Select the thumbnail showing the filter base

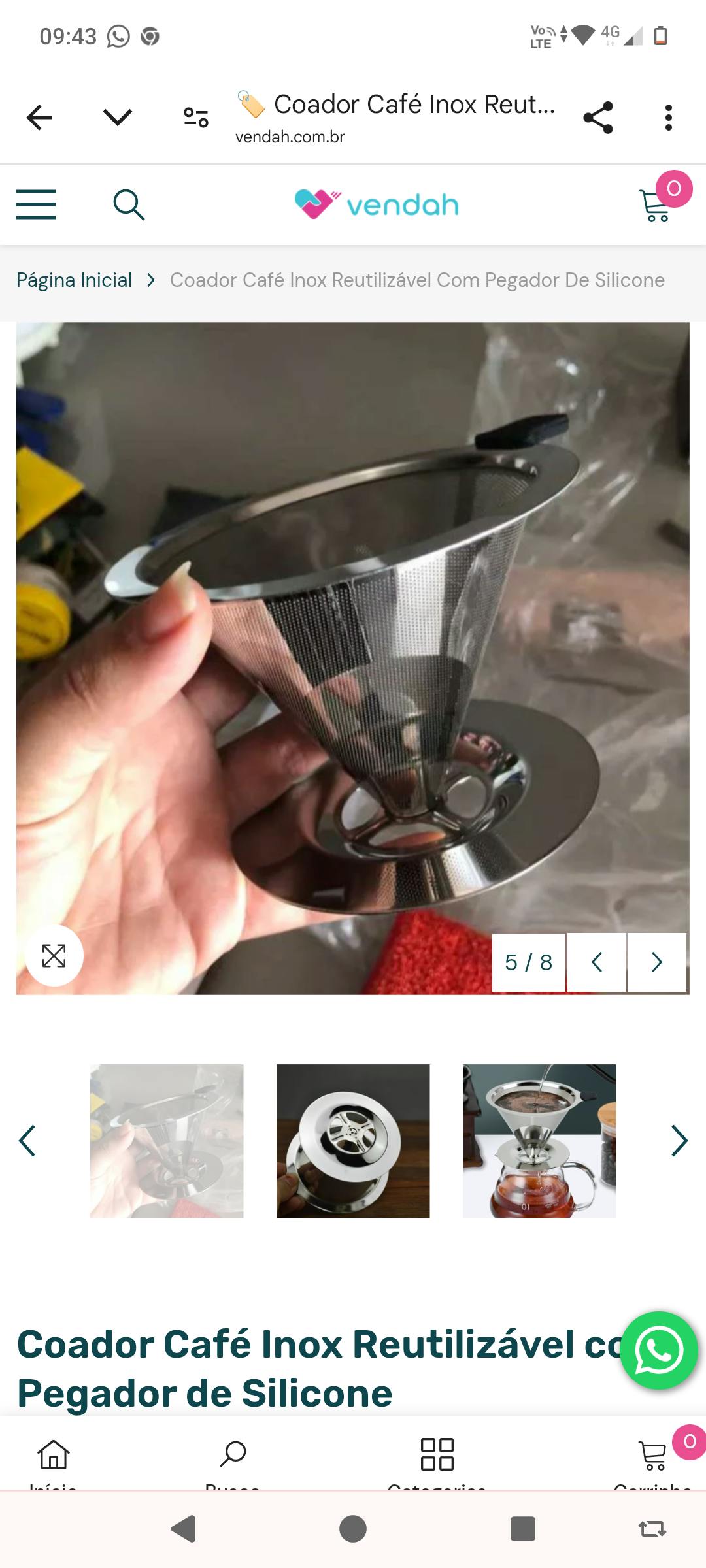(353, 1141)
